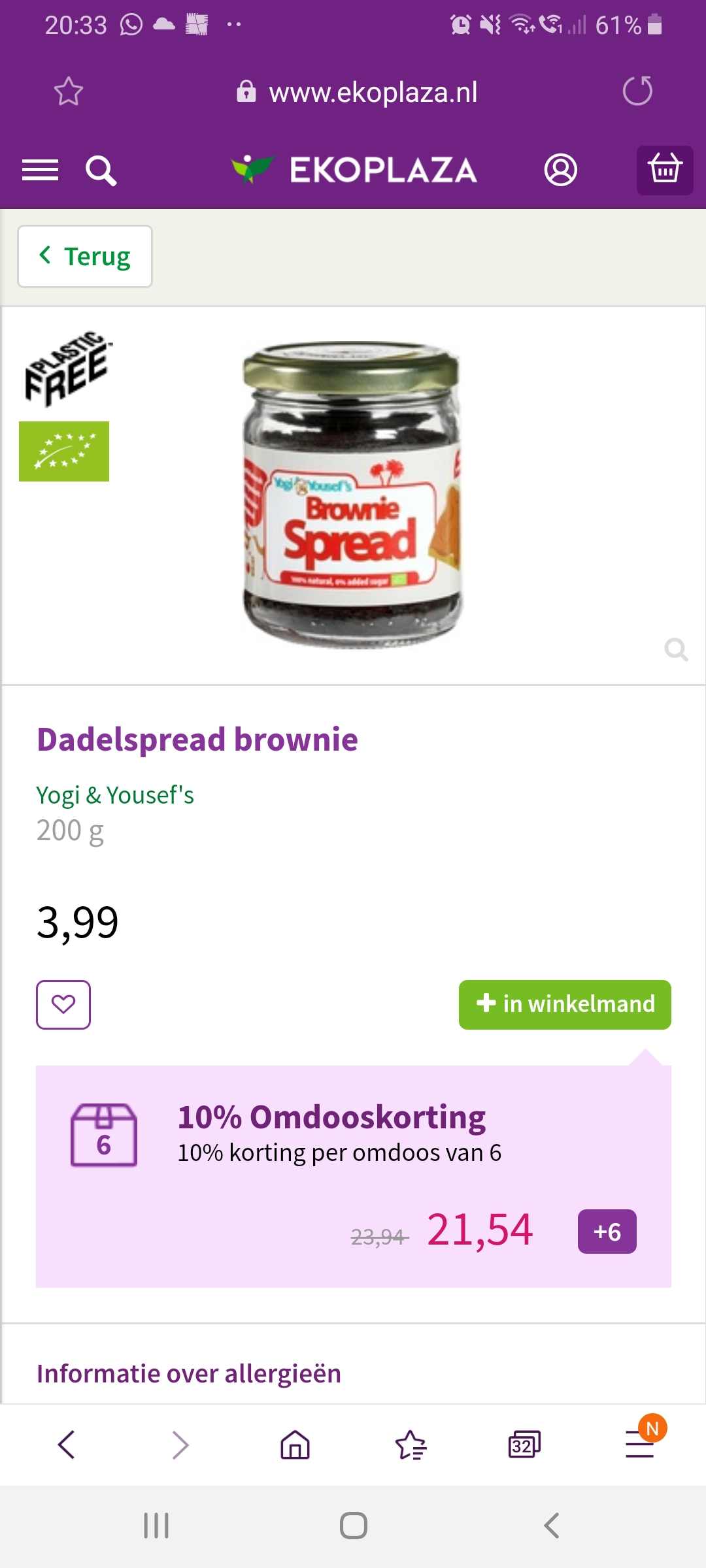Add product to favorites with heart
Screen dimensions: 706x1568
63,1004
